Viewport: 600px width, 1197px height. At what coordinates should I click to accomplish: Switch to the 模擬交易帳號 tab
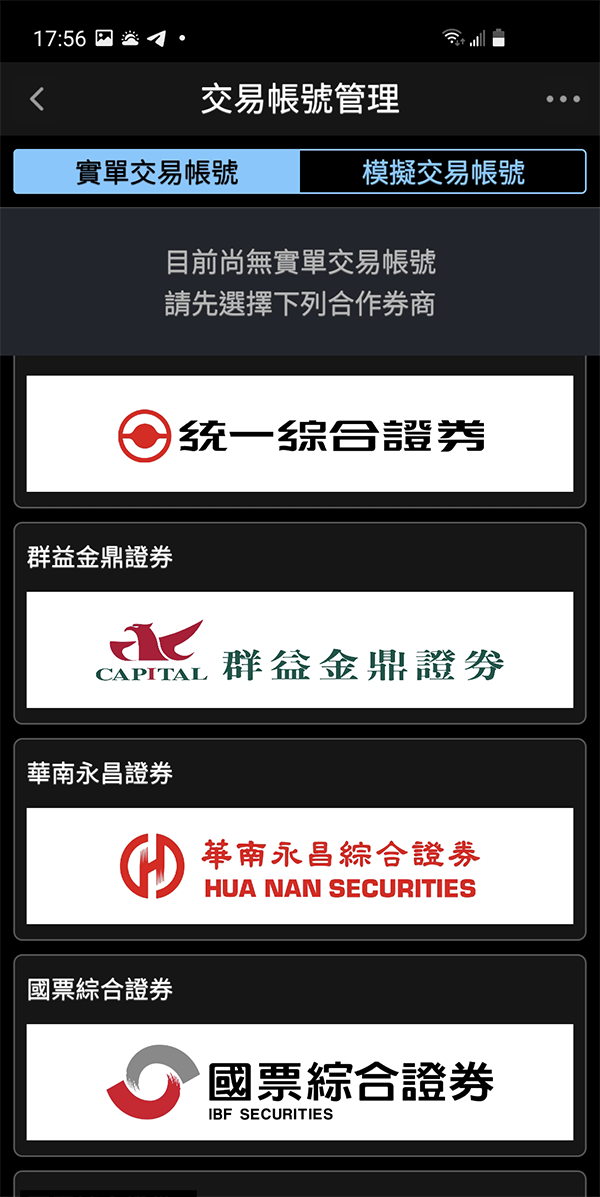(443, 172)
